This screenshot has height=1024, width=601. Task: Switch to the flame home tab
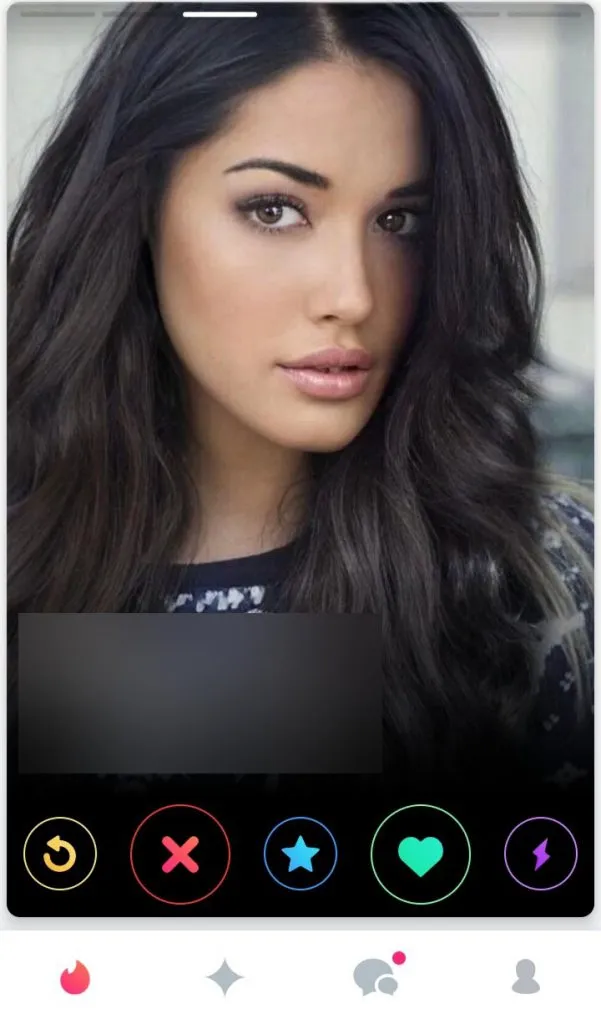(x=75, y=977)
